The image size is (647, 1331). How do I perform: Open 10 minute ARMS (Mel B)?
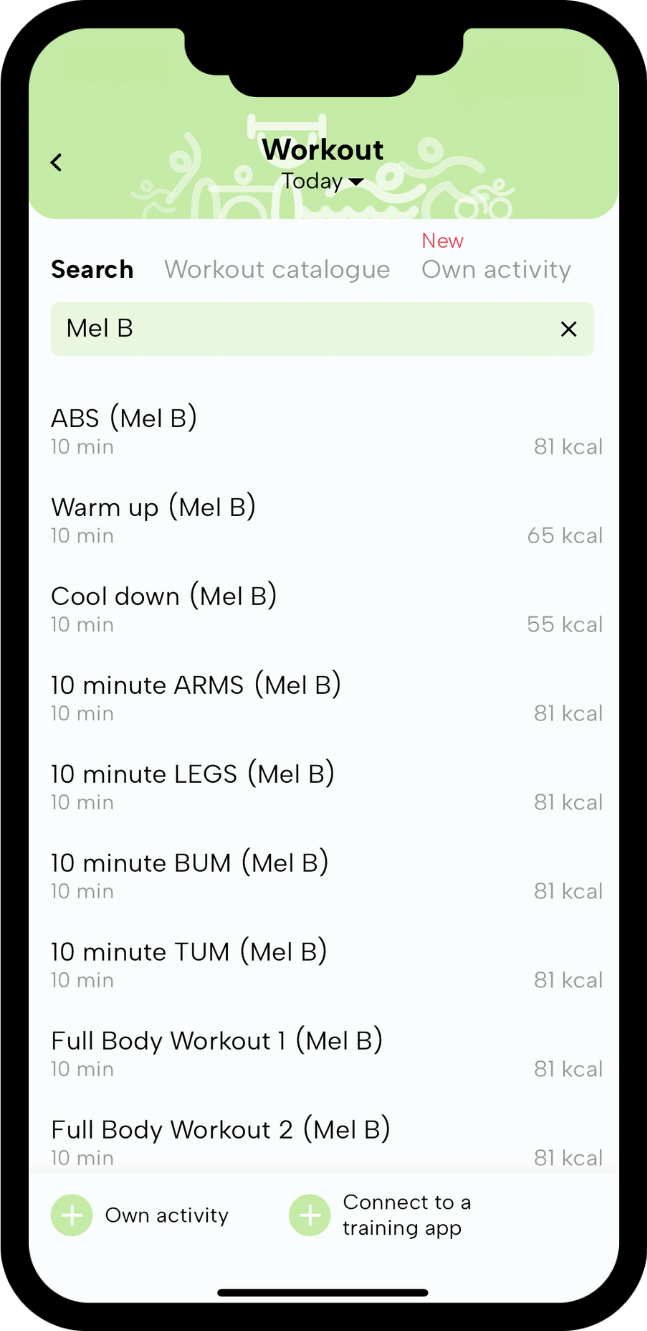[326, 698]
